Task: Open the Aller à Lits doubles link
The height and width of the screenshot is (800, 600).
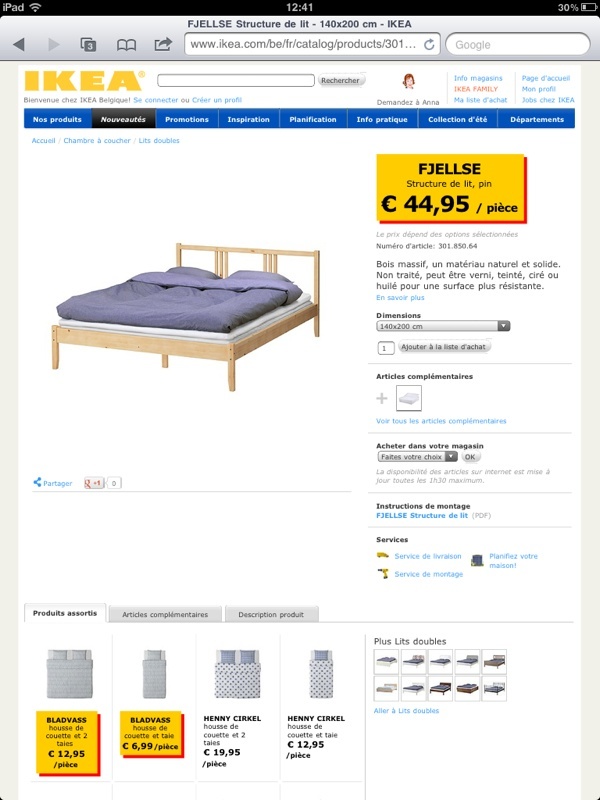Action: 406,711
